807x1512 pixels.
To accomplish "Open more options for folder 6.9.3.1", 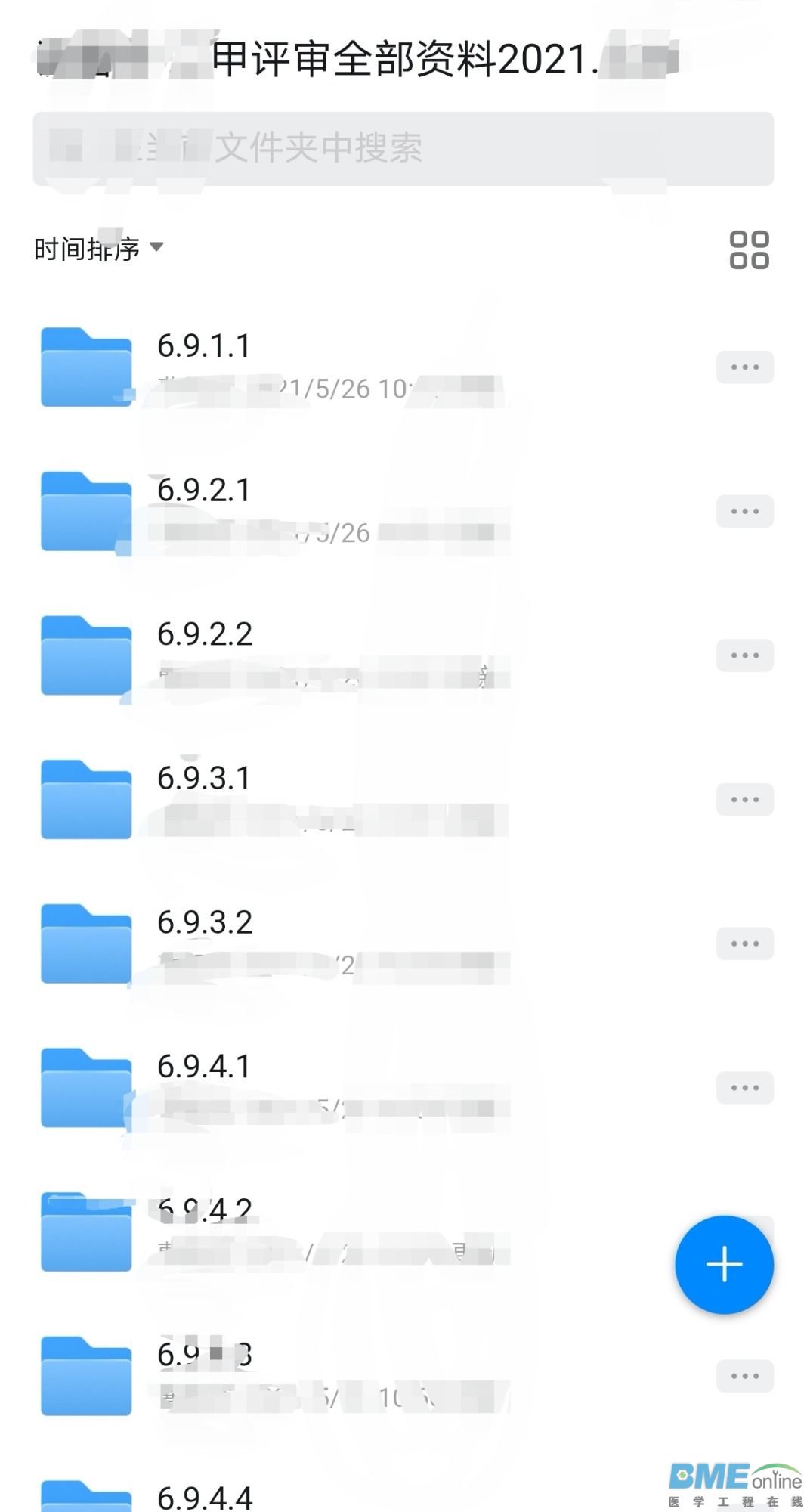I will tap(744, 800).
